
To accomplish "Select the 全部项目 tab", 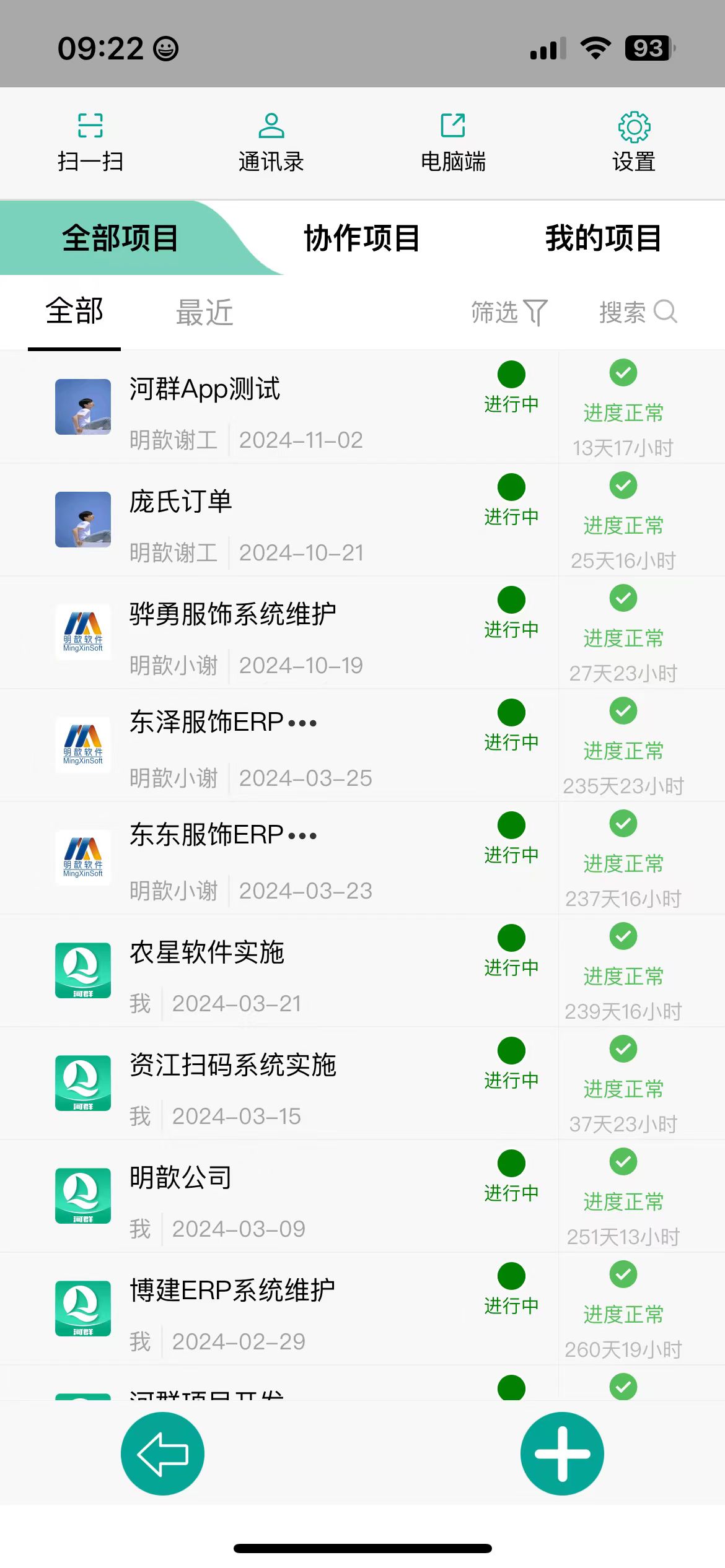I will (120, 238).
